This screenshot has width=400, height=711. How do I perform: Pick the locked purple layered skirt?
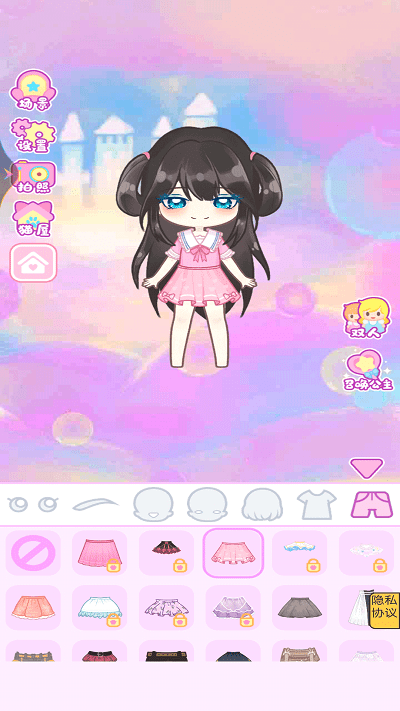[x=233, y=607]
